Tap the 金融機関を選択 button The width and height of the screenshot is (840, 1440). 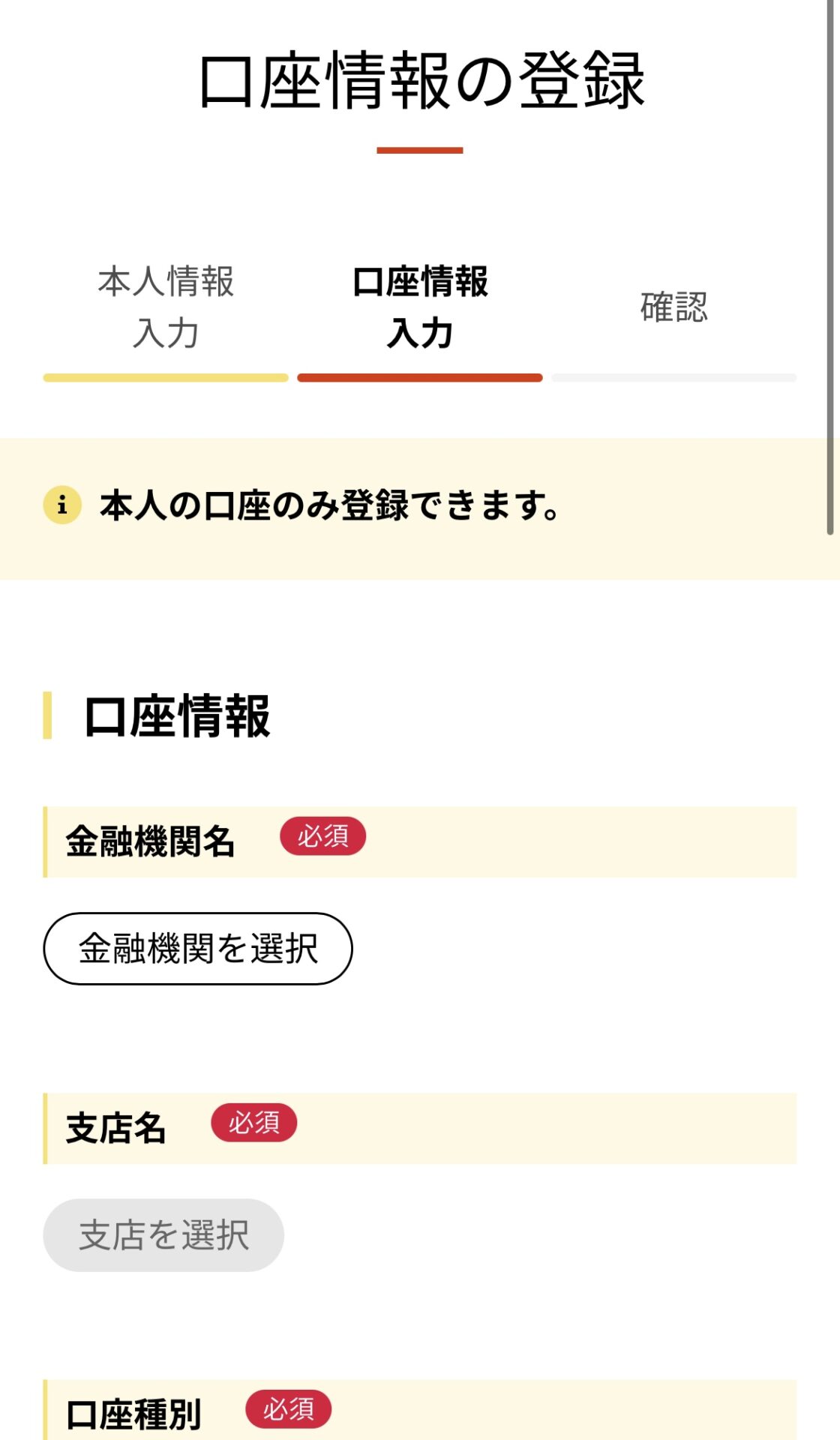(198, 948)
